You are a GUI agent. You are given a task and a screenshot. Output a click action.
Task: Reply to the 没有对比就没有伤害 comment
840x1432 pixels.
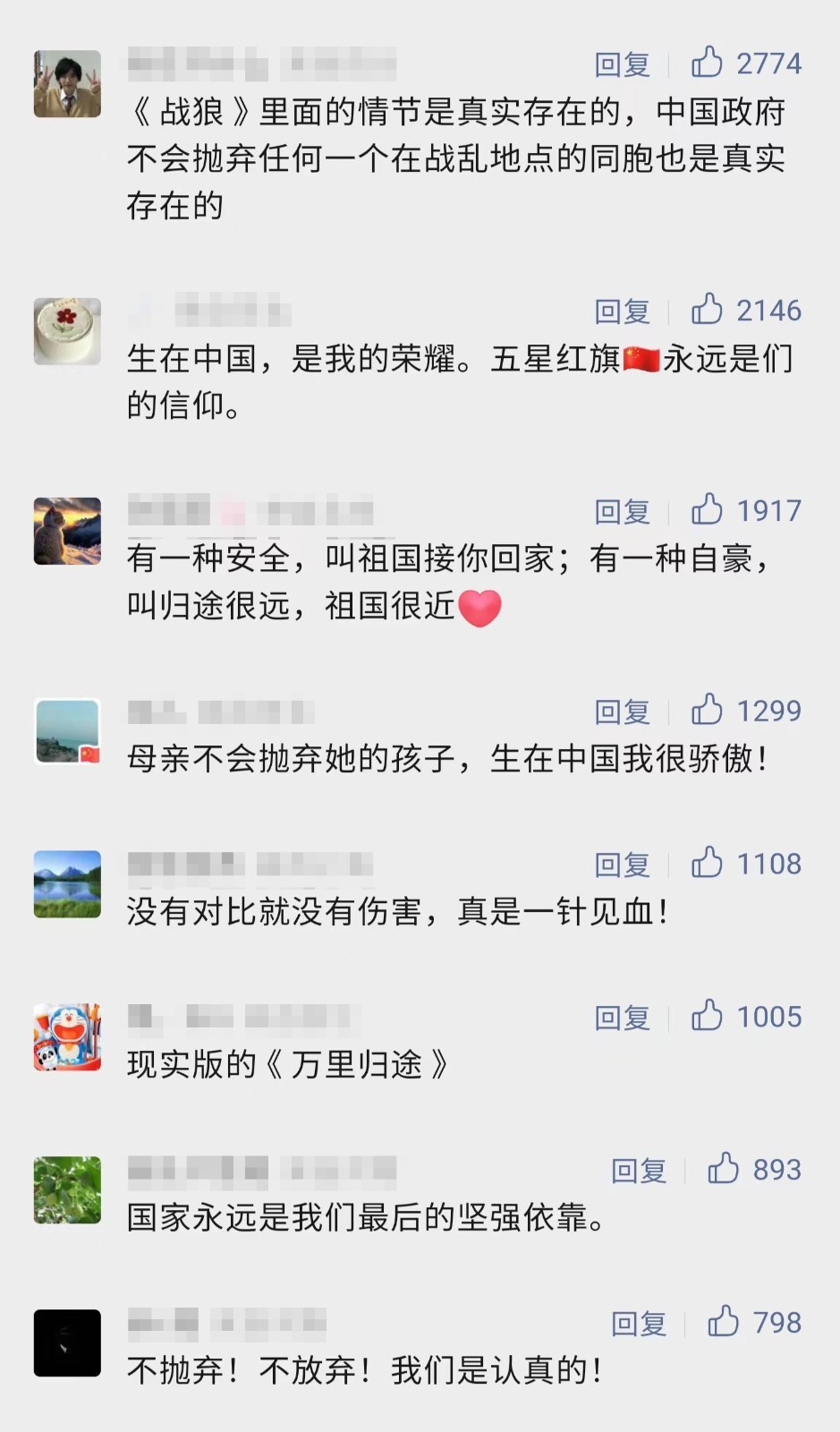(x=622, y=865)
